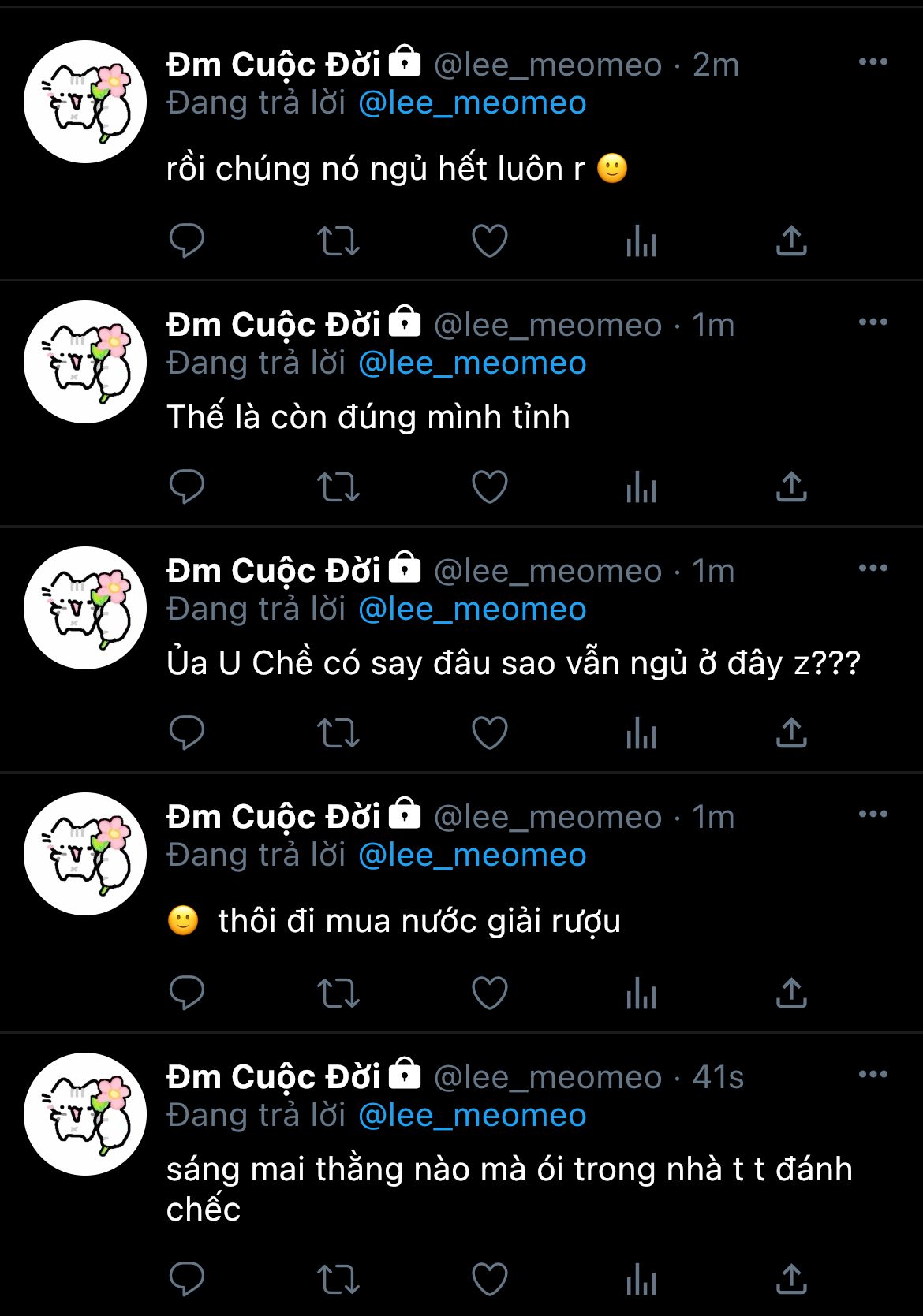This screenshot has width=923, height=1316.
Task: Share the "Ủa U Chề có say đâu" tweet
Action: pyautogui.click(x=791, y=733)
